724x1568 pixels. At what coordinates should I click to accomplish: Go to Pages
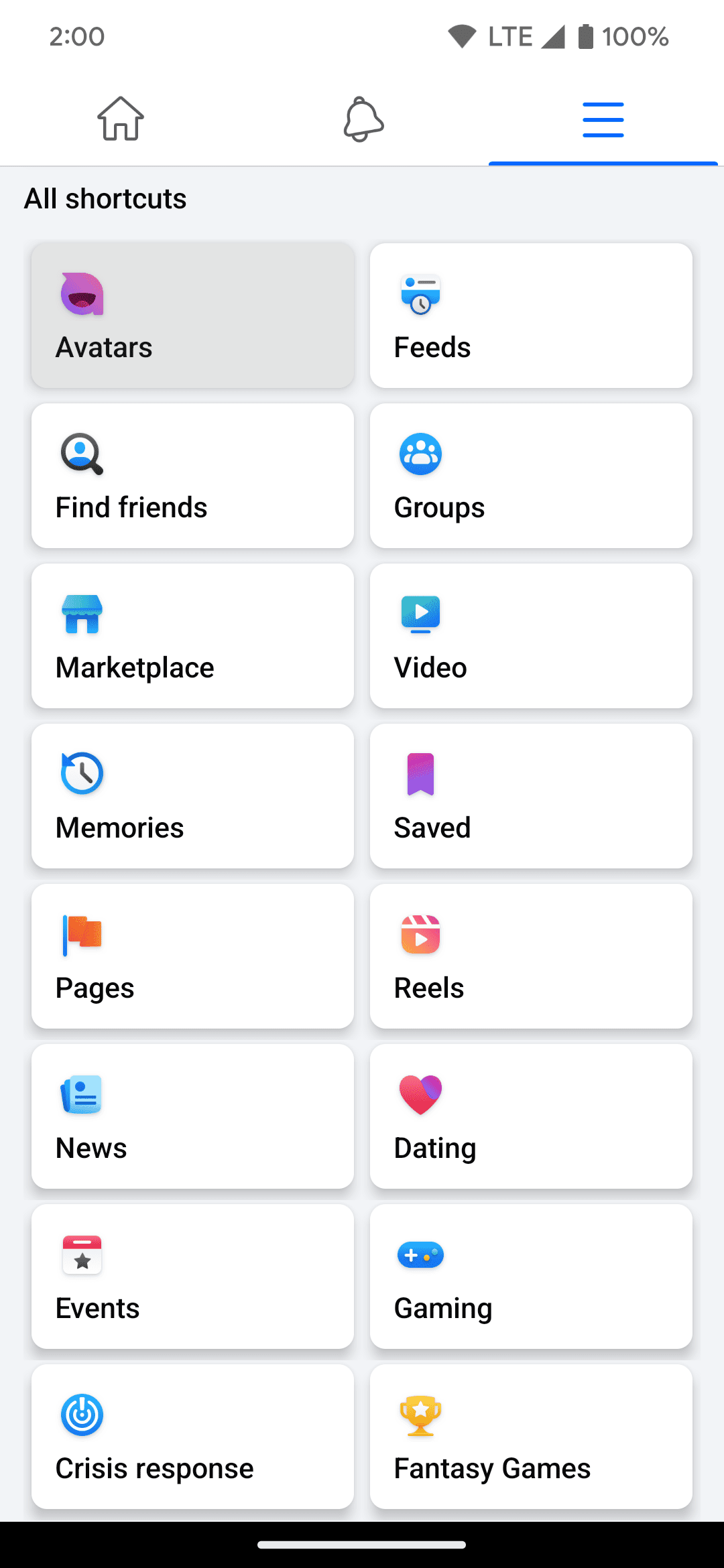point(192,956)
